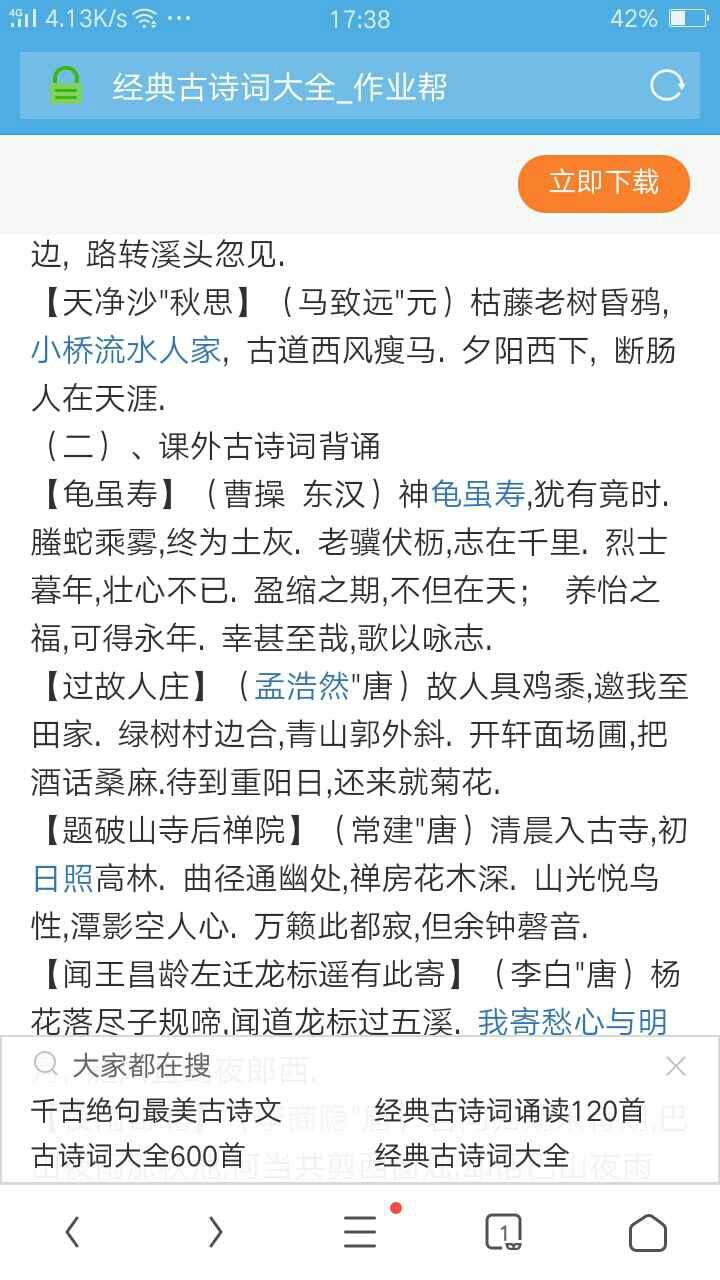Tap the 立即下载 download button
The height and width of the screenshot is (1280, 720).
[604, 183]
